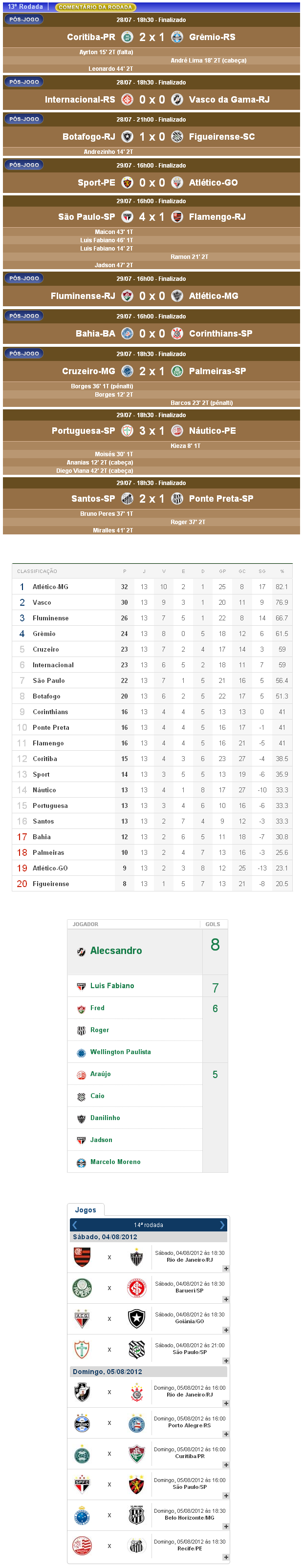Go to the round after 14ª rodada
The width and height of the screenshot is (303, 1568).
(222, 1225)
